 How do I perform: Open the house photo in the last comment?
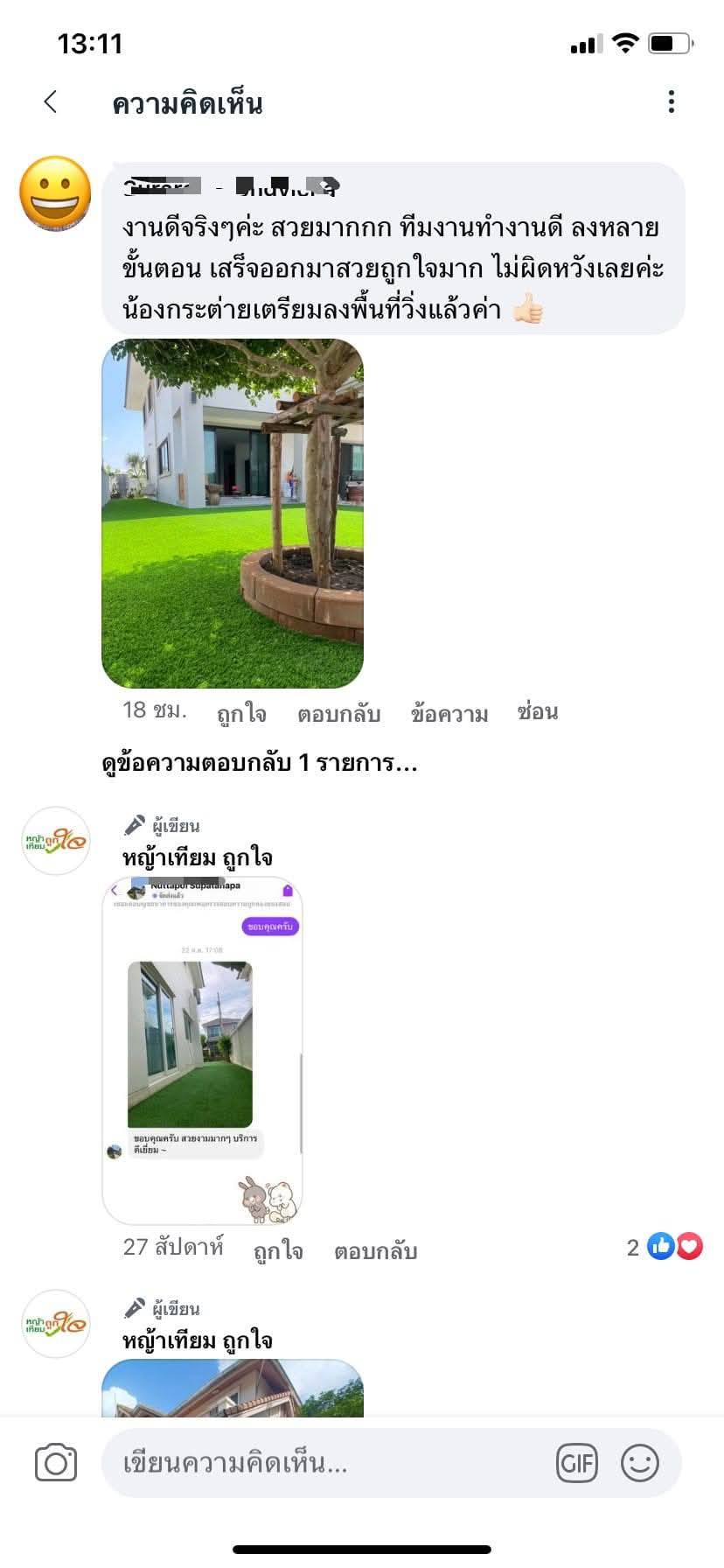point(233,1388)
